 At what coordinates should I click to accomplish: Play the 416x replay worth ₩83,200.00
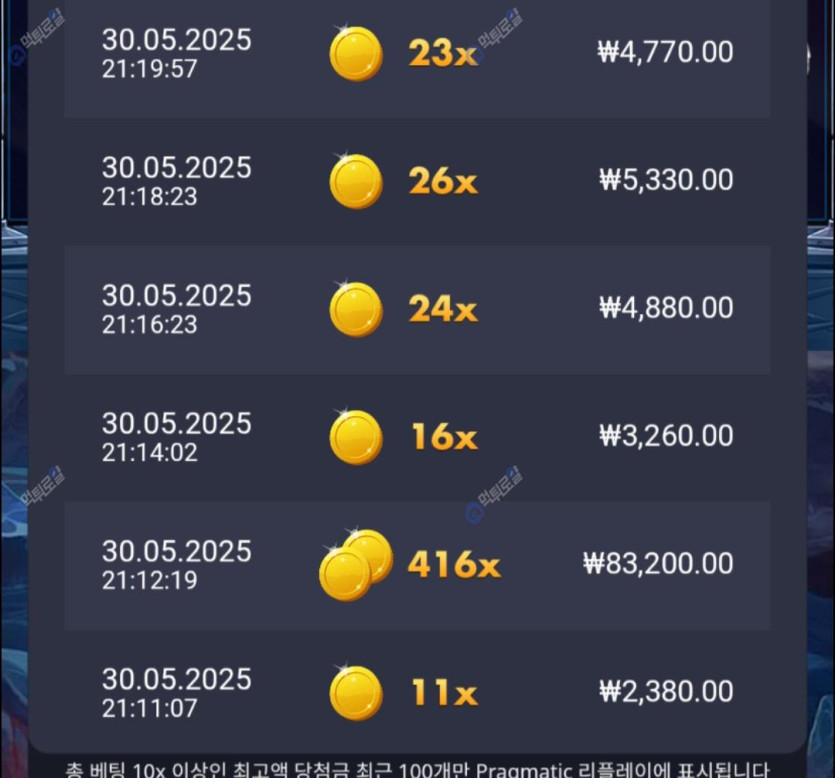tap(417, 565)
